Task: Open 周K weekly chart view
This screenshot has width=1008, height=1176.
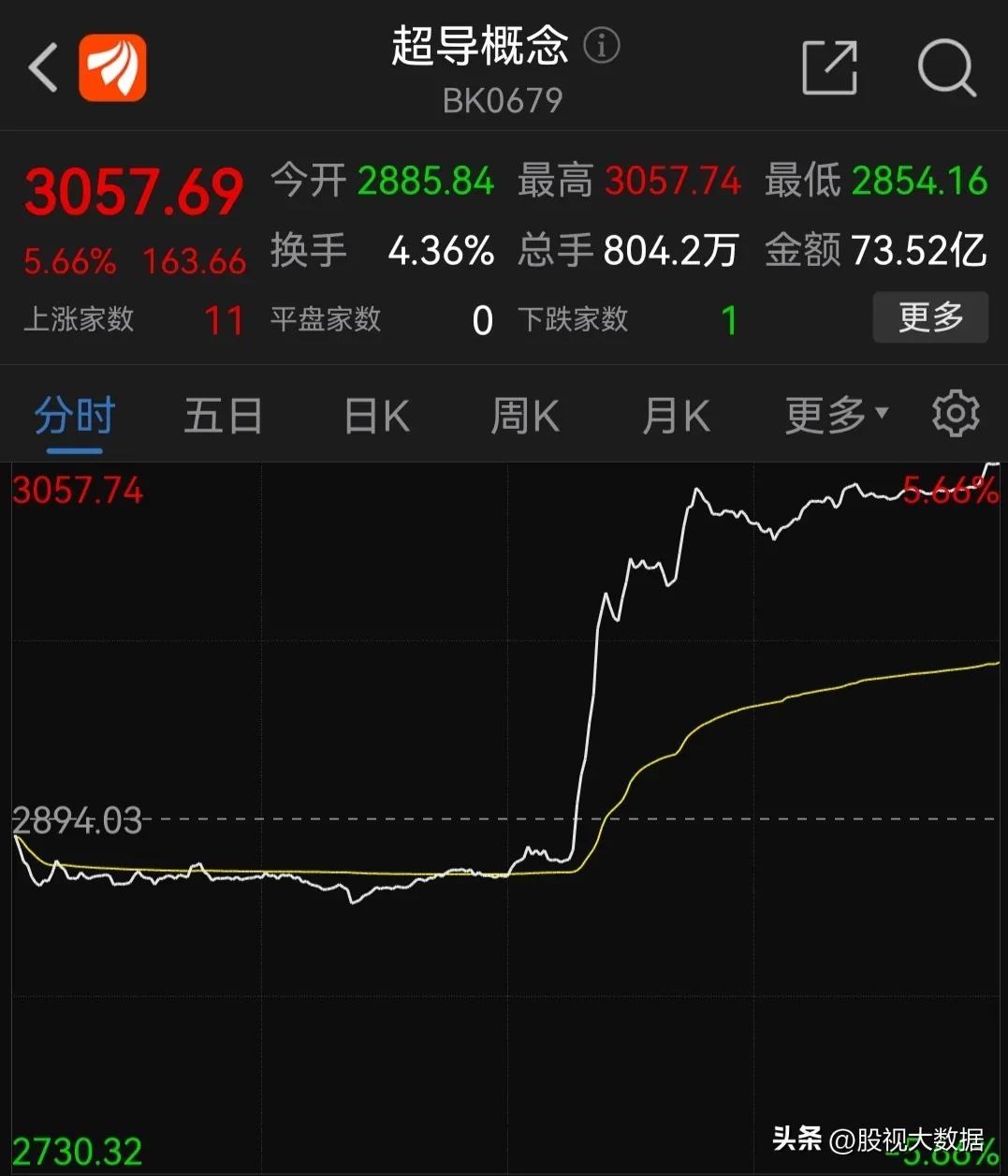Action: click(524, 413)
